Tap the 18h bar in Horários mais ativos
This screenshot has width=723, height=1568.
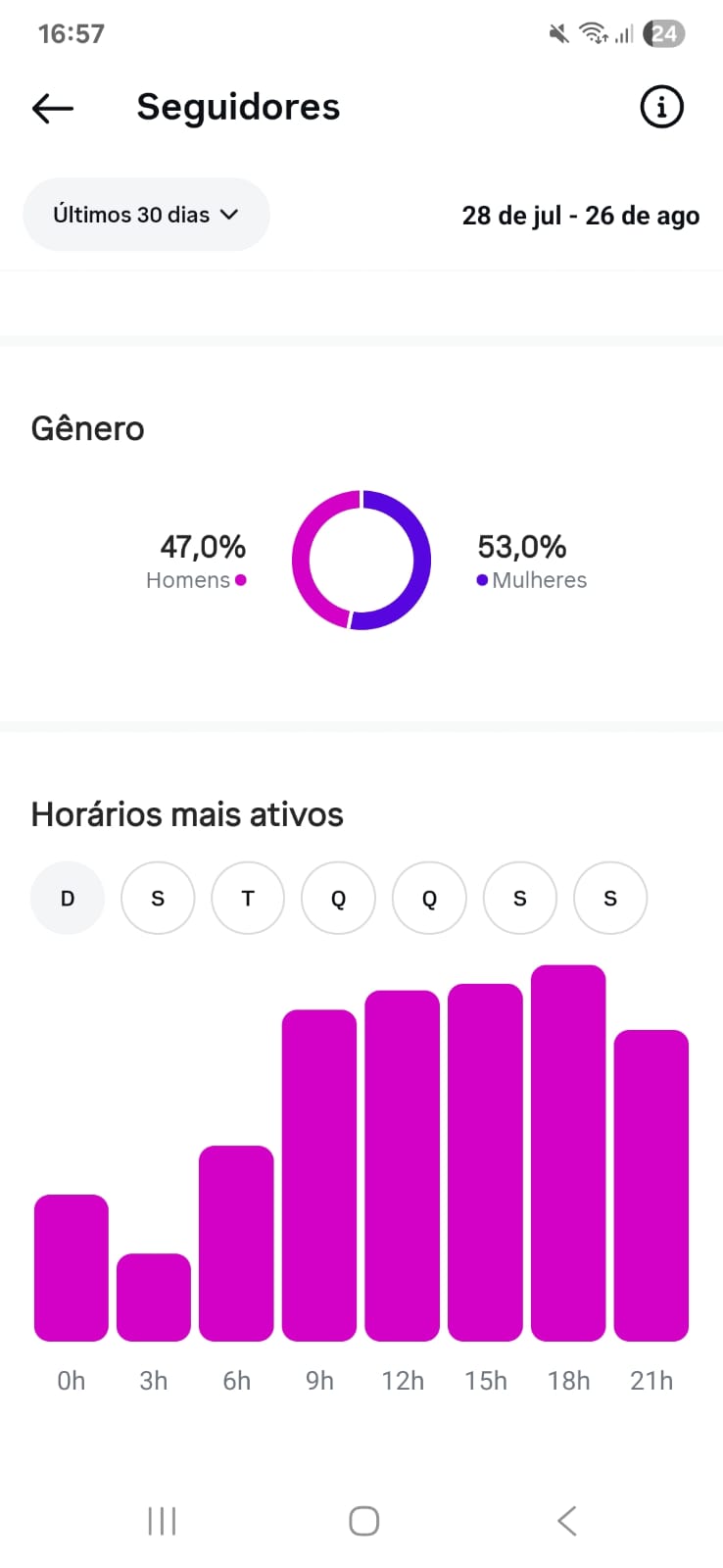(x=568, y=1152)
